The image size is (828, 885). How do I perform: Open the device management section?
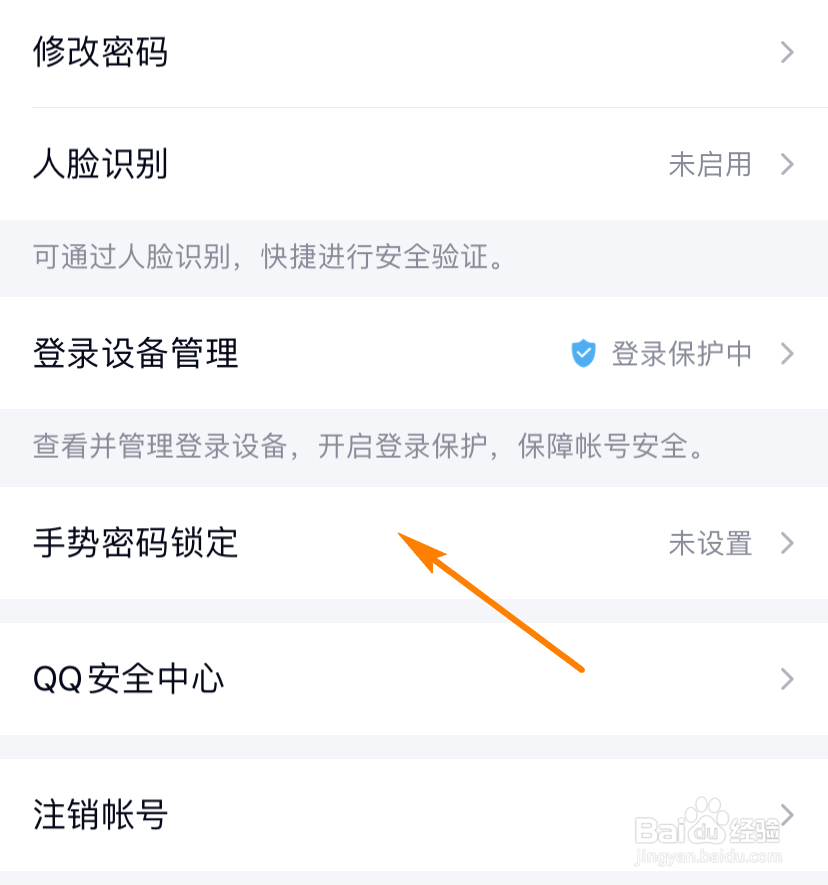click(133, 354)
